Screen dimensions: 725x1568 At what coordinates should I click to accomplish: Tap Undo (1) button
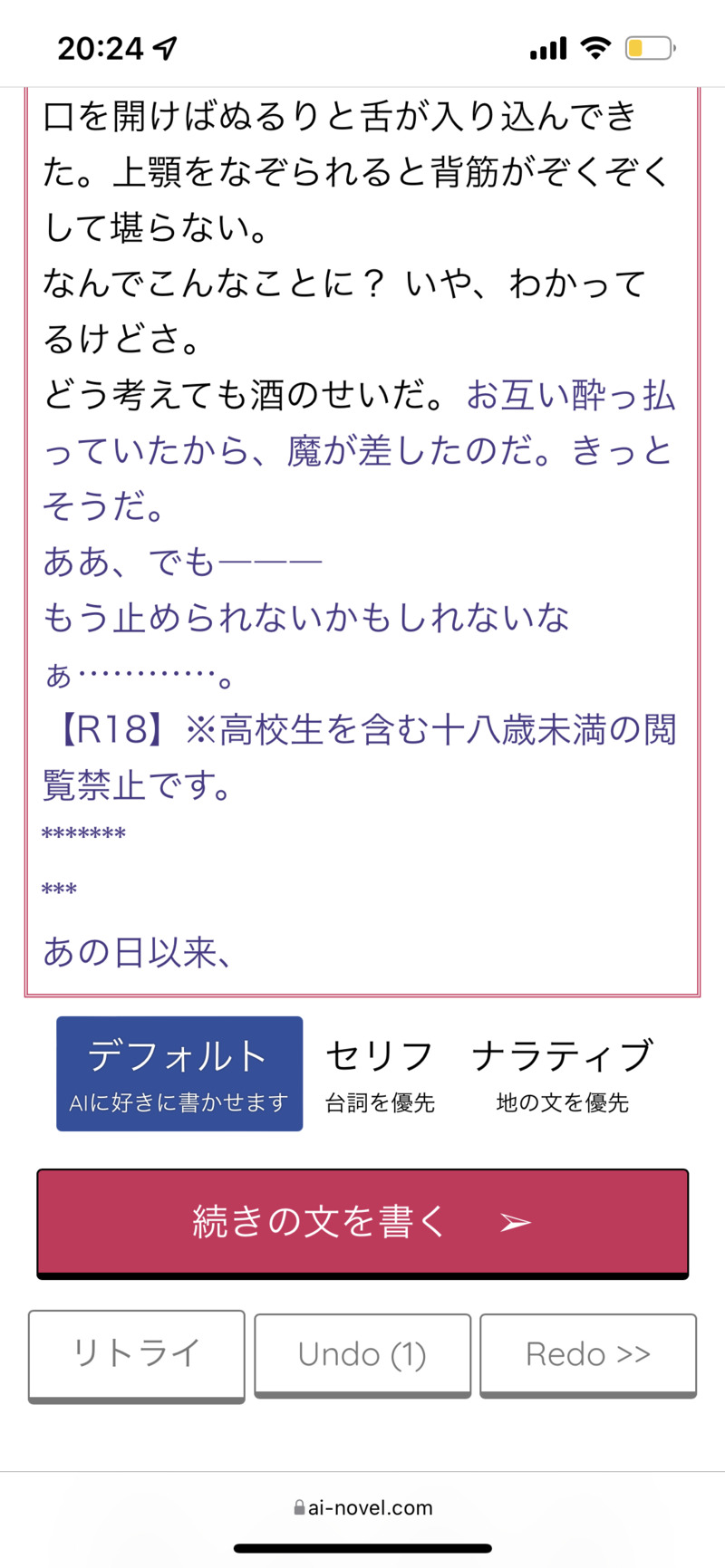coord(362,1354)
